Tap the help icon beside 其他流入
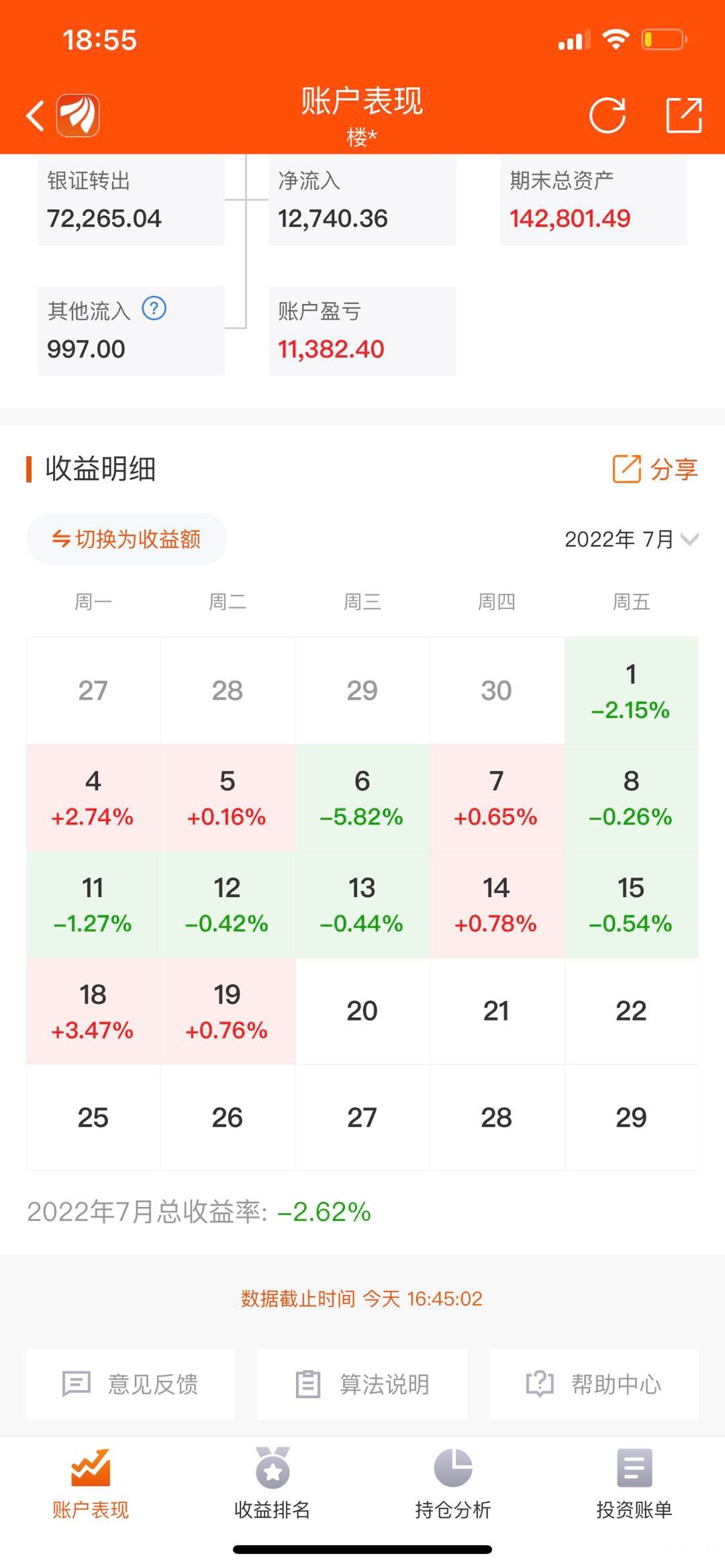The height and width of the screenshot is (1568, 725). 154,309
